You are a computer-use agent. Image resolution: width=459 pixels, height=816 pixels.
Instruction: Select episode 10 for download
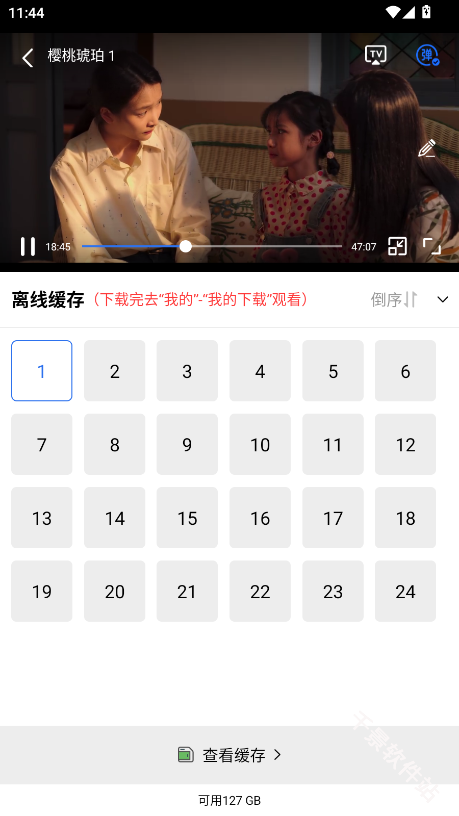(x=260, y=444)
